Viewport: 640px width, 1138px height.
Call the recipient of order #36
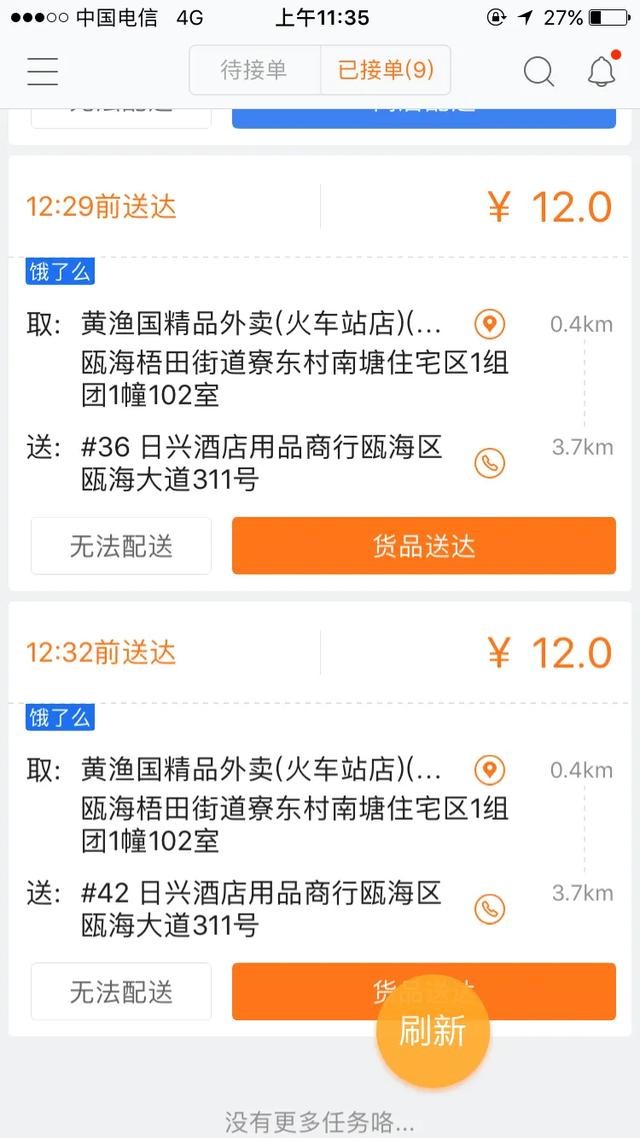[489, 463]
